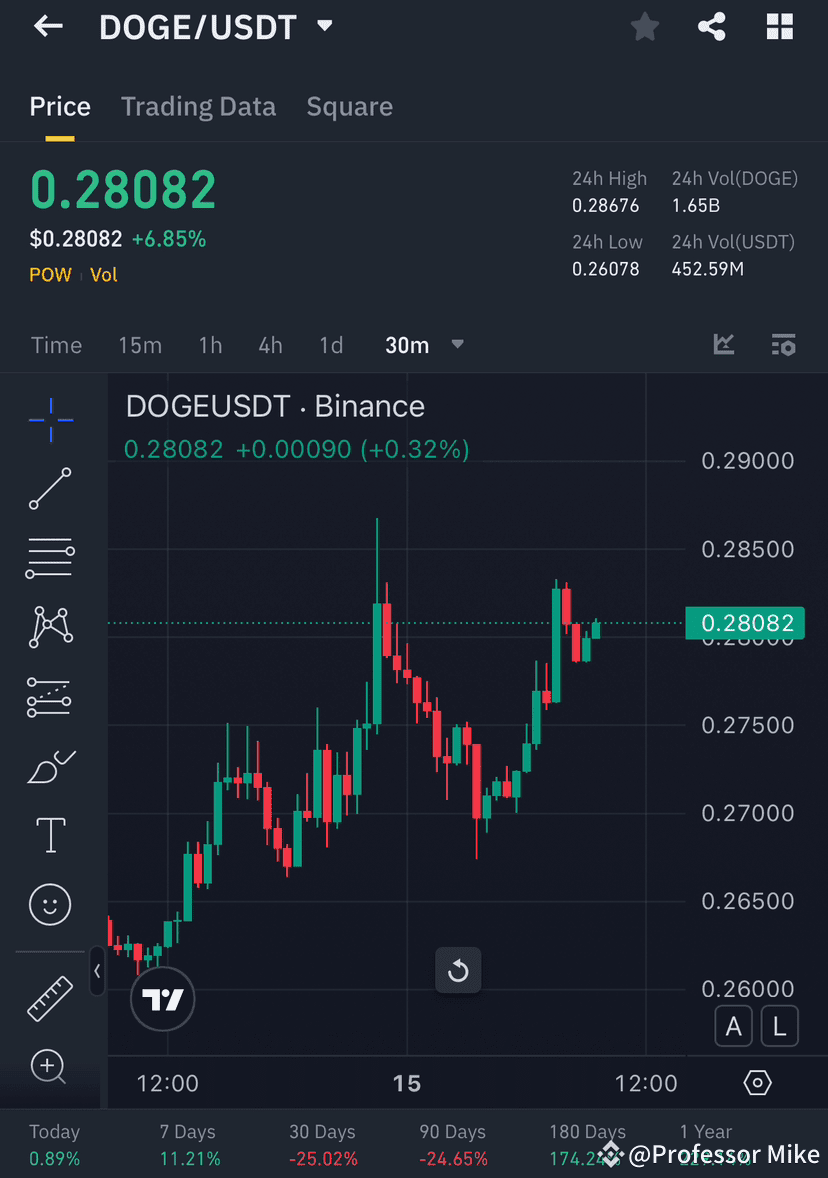View the 7 Days performance stats
The width and height of the screenshot is (828, 1178).
coord(186,1142)
